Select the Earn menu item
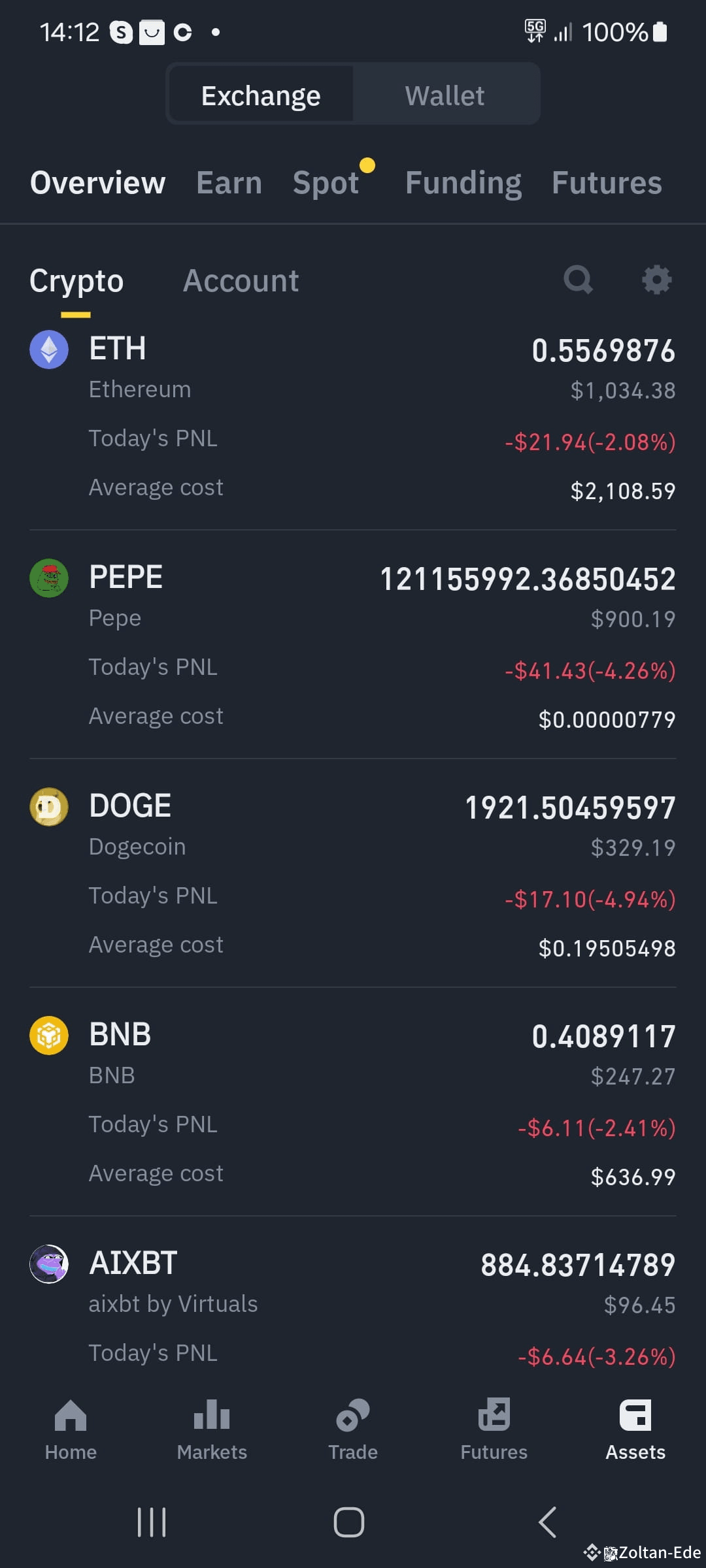706x1568 pixels. pyautogui.click(x=229, y=183)
